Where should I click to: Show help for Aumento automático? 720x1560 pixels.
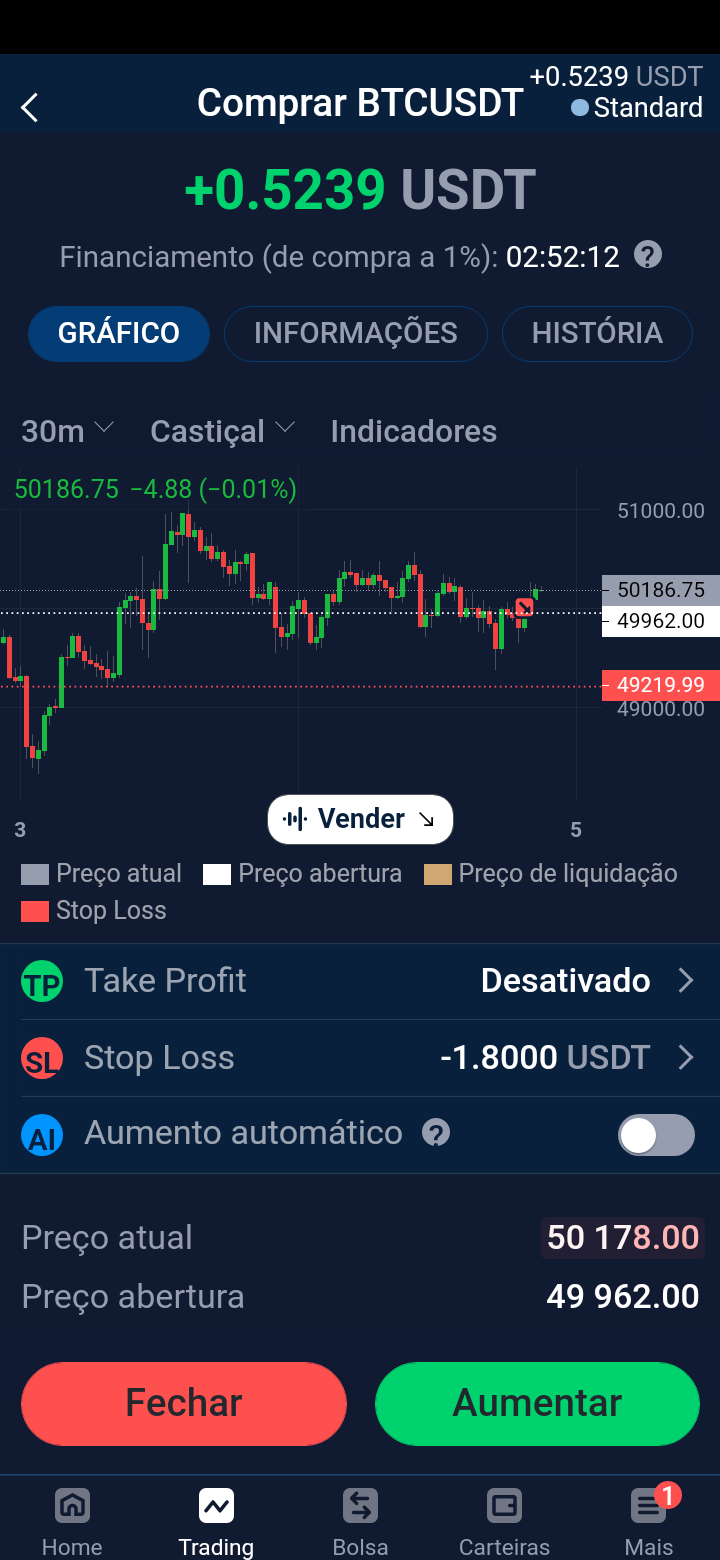(x=436, y=1133)
